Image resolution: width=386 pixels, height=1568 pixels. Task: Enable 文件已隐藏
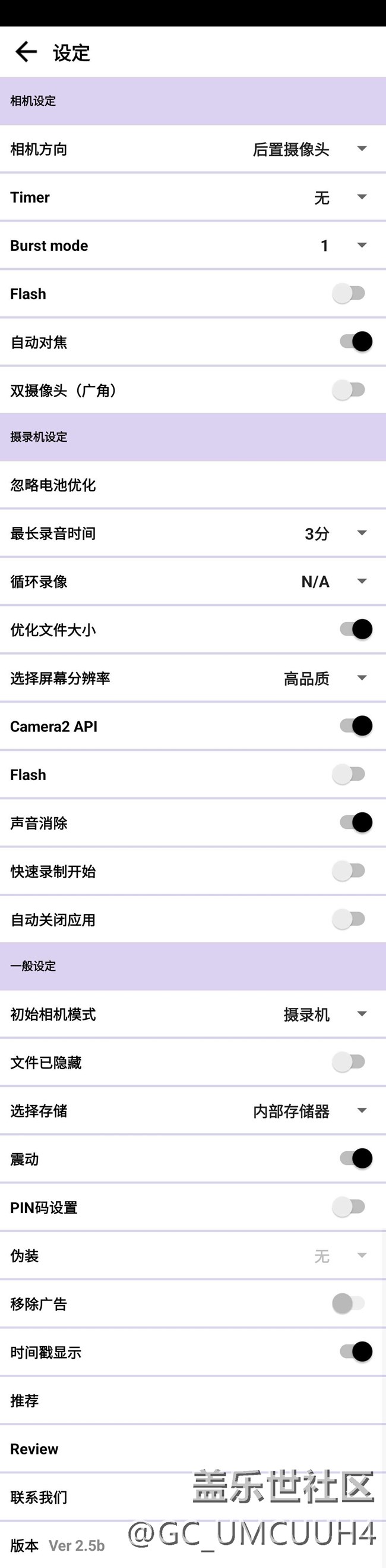(x=349, y=1062)
